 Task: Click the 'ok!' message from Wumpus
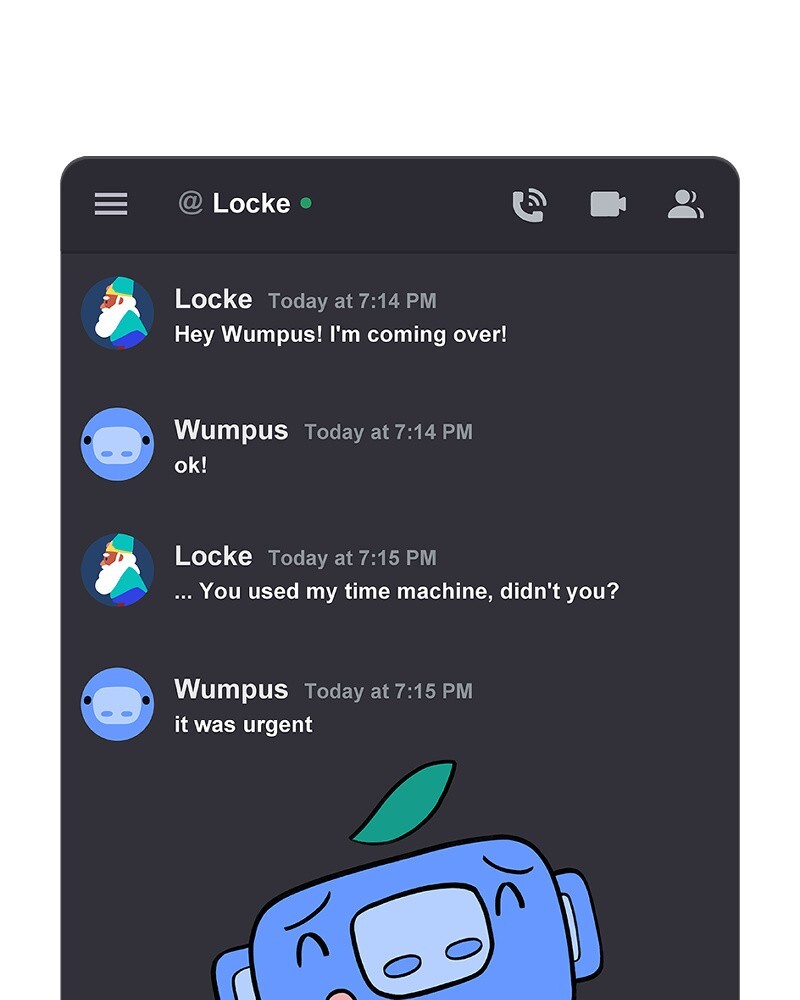pyautogui.click(x=190, y=464)
